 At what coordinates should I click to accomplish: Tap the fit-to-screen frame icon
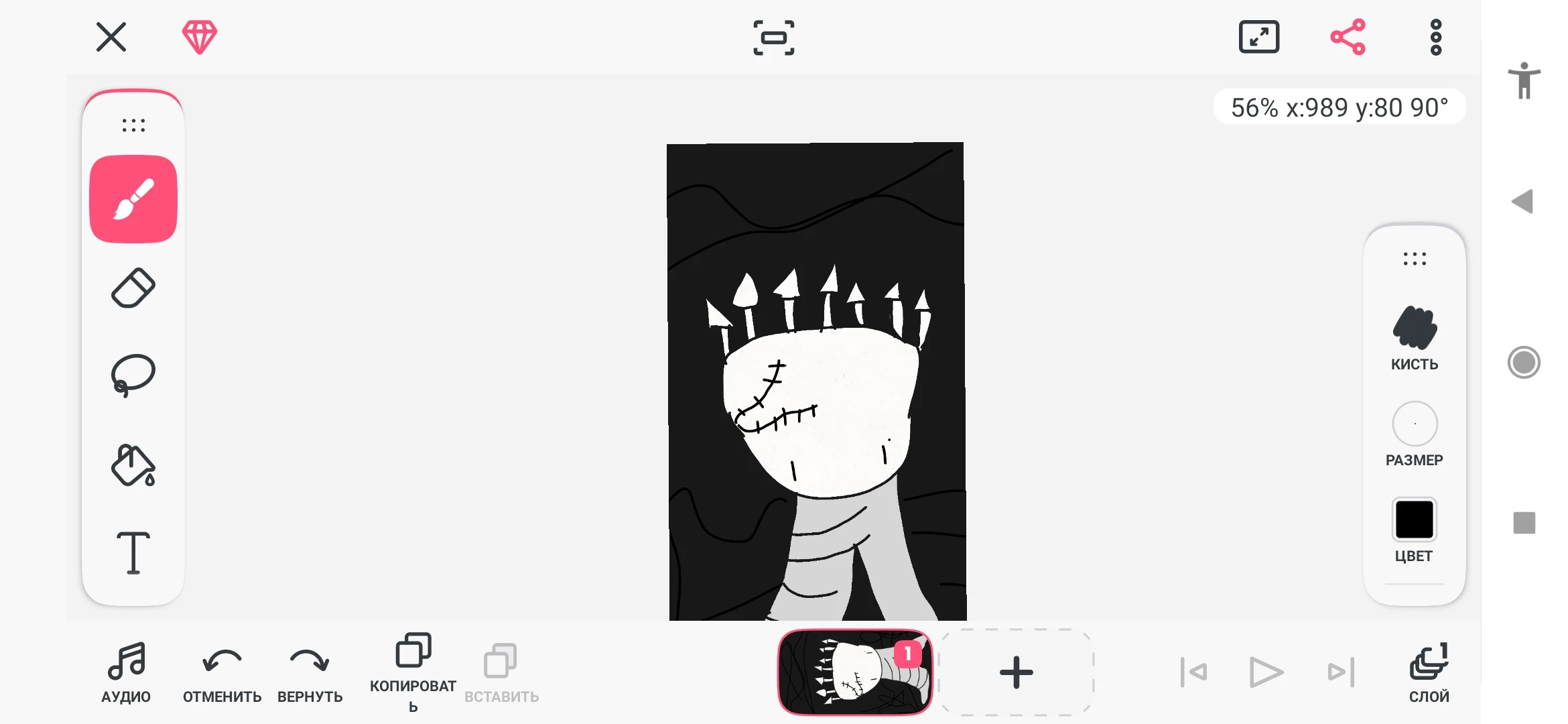pyautogui.click(x=774, y=38)
